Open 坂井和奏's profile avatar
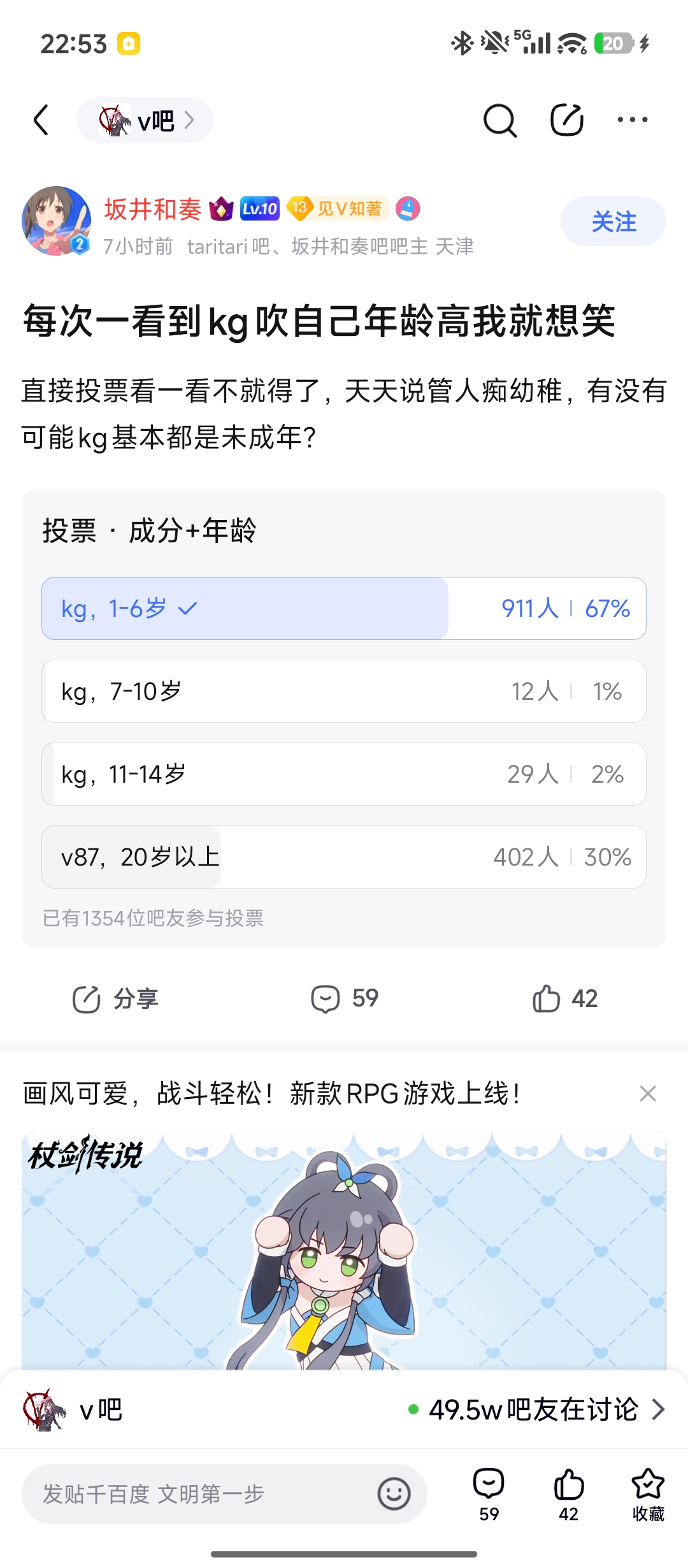Viewport: 688px width, 1568px height. click(x=56, y=221)
